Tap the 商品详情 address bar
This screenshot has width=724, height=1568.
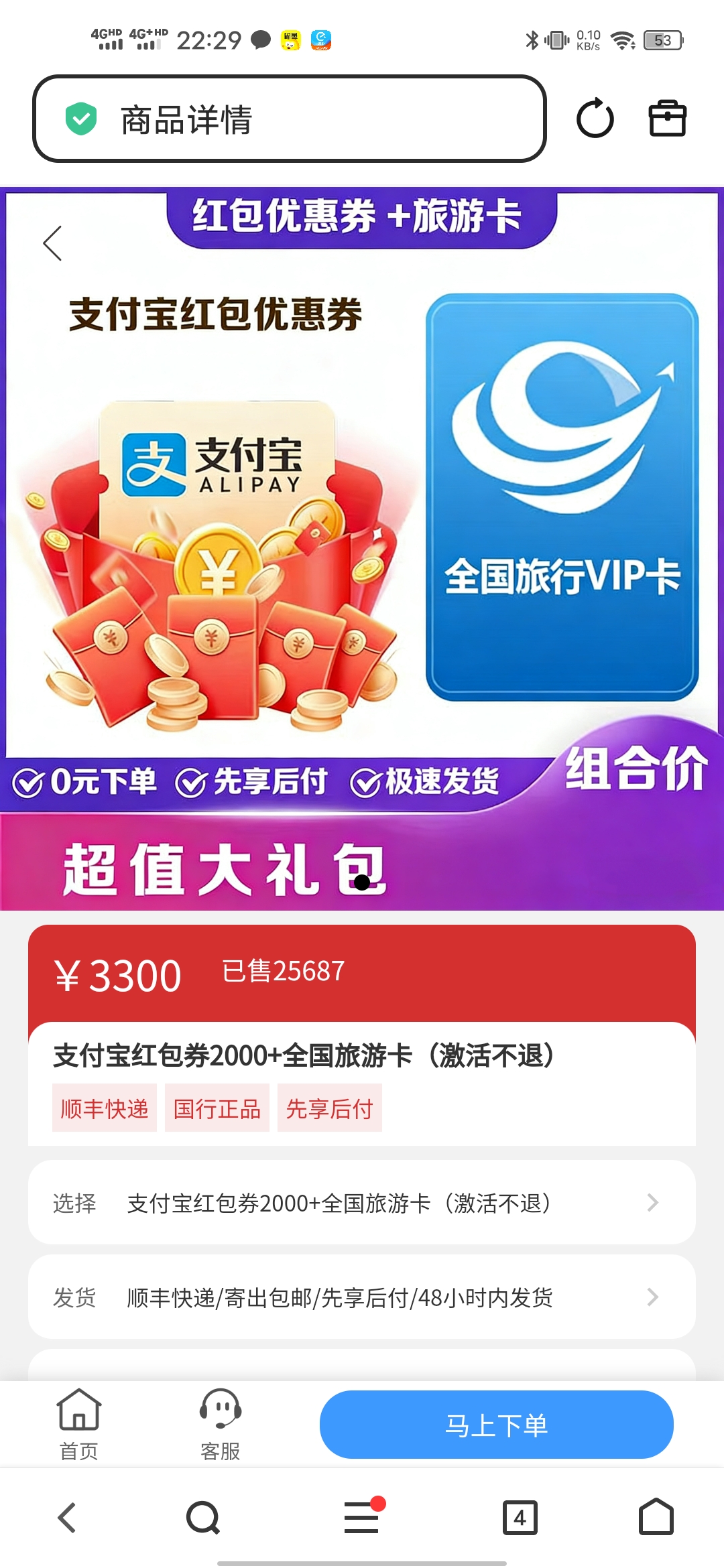288,119
